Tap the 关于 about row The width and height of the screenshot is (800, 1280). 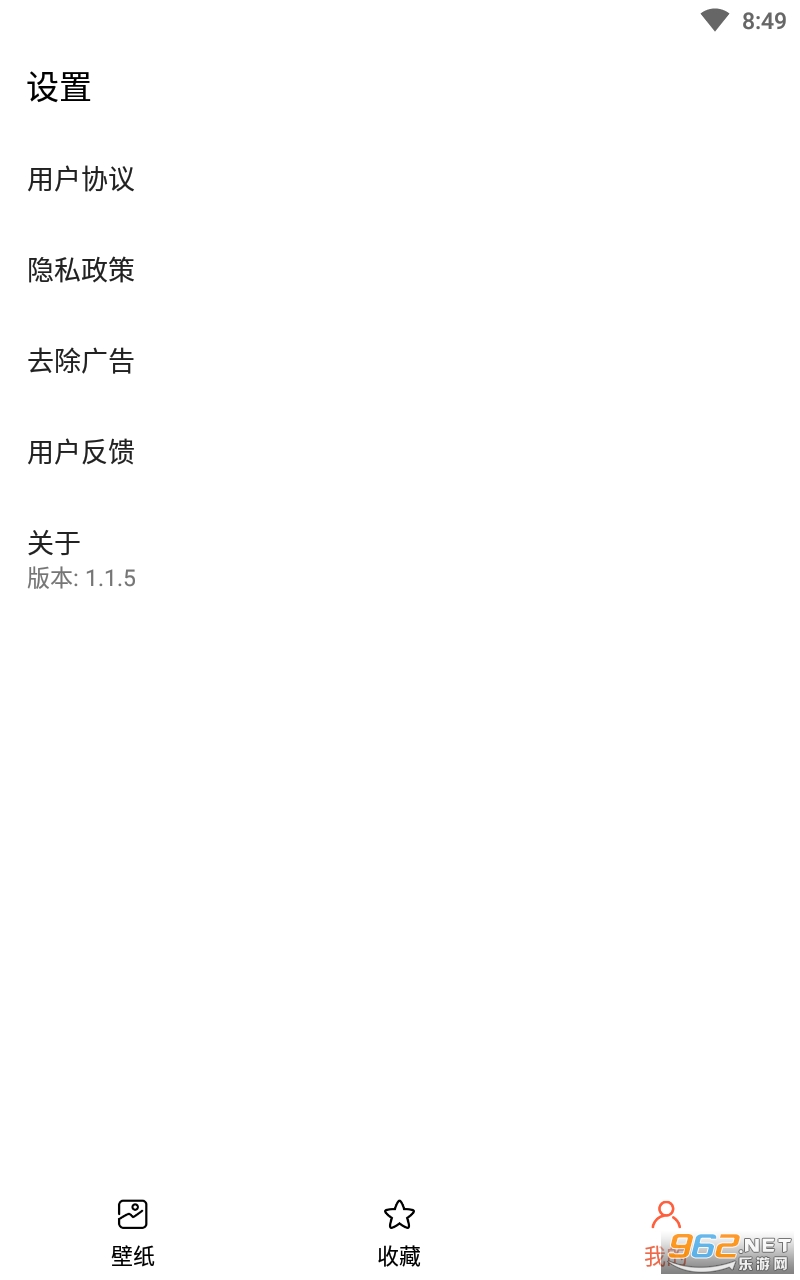tap(400, 560)
